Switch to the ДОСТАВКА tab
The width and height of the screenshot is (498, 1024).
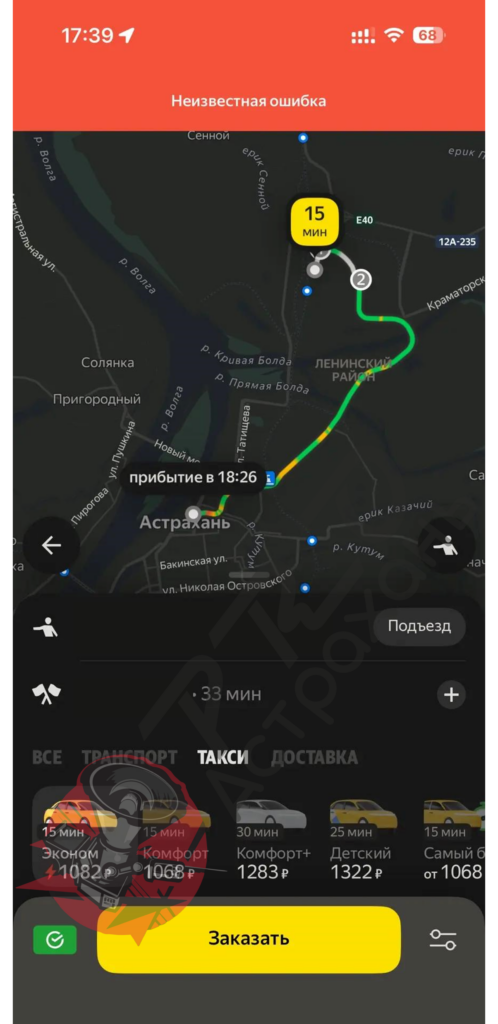pos(314,758)
